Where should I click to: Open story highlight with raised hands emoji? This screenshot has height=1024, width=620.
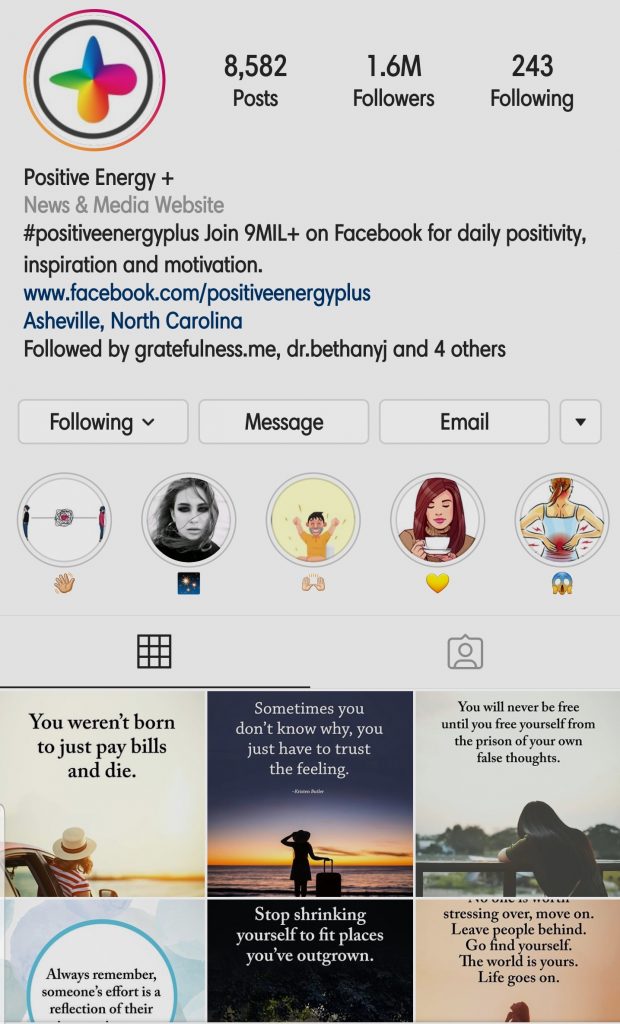coord(313,521)
